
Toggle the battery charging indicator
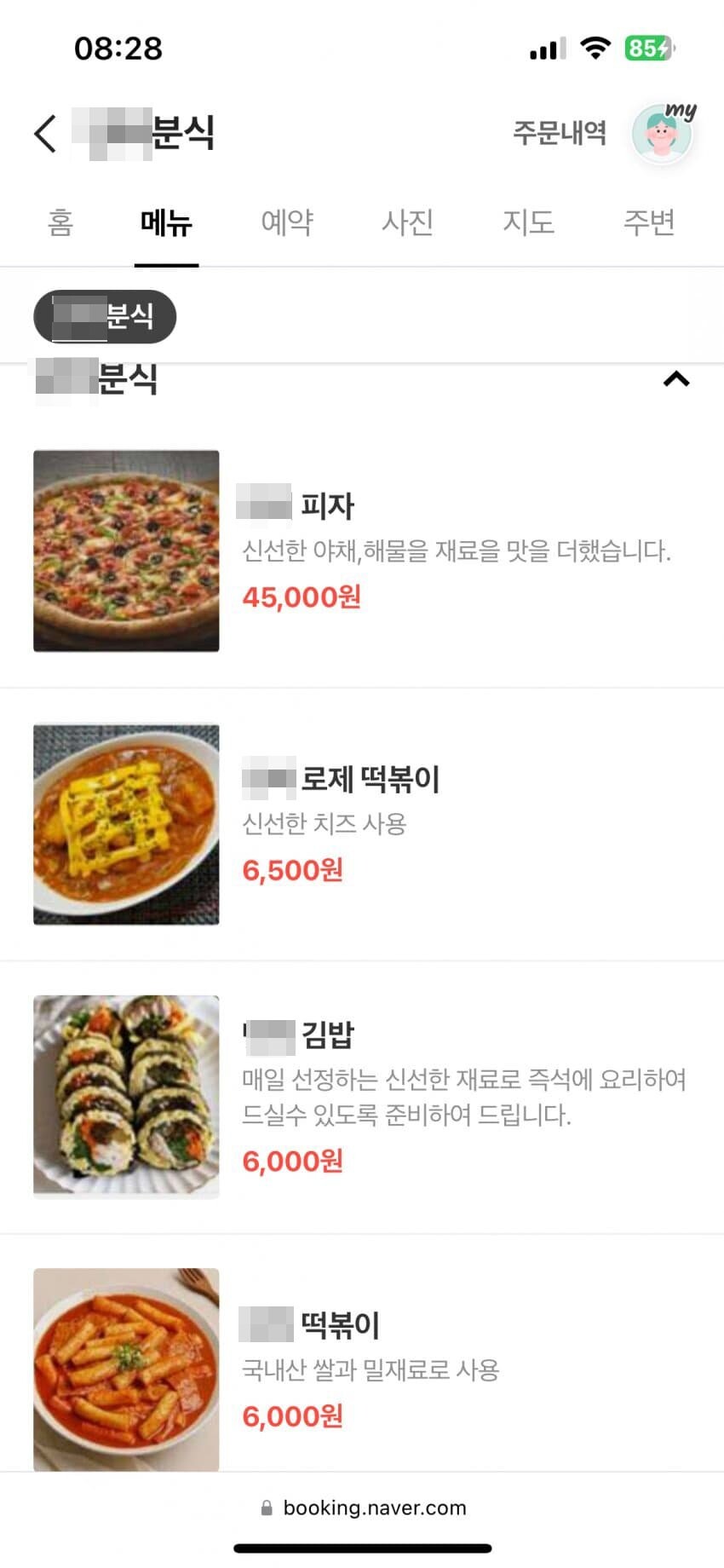648,49
